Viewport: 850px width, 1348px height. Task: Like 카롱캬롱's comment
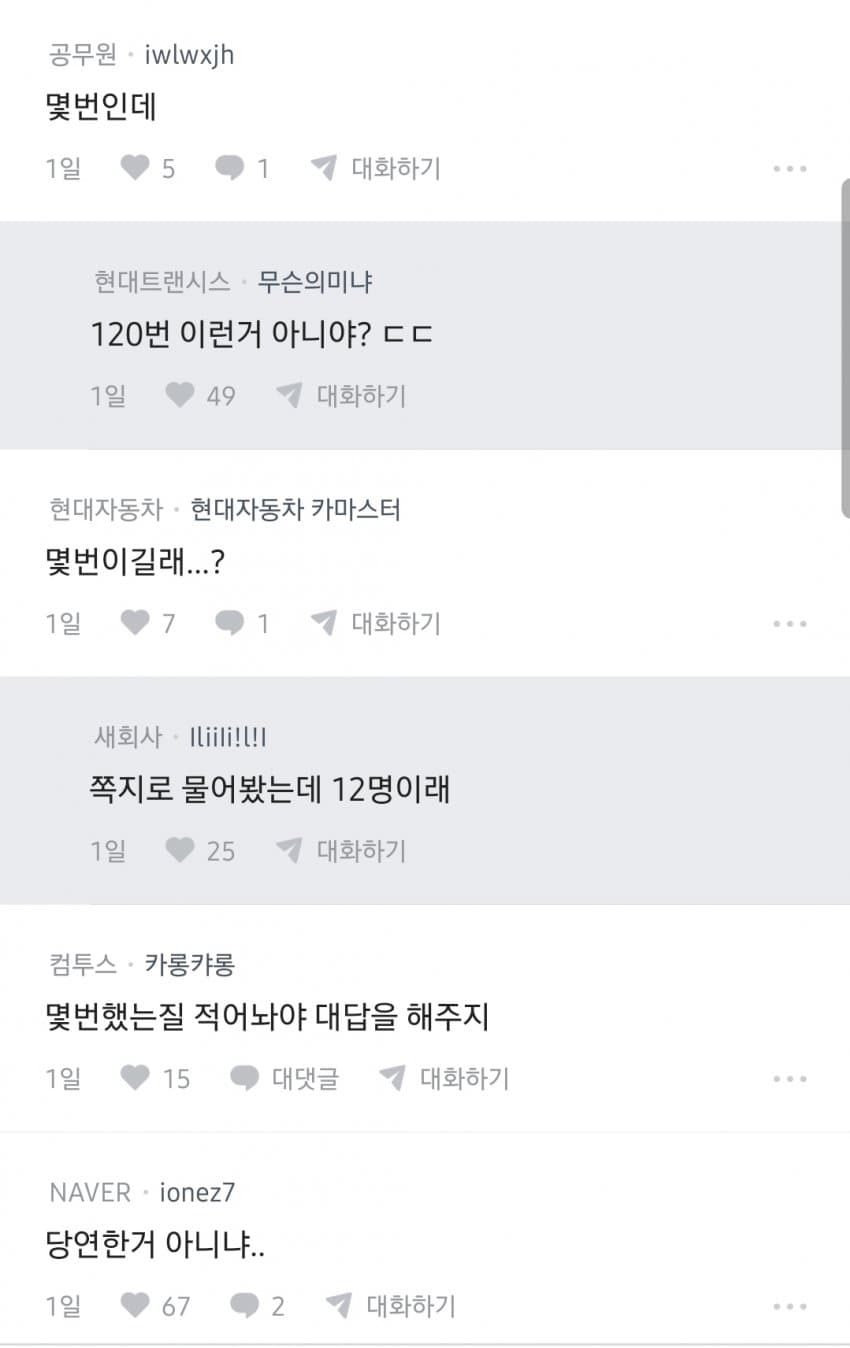[135, 1078]
